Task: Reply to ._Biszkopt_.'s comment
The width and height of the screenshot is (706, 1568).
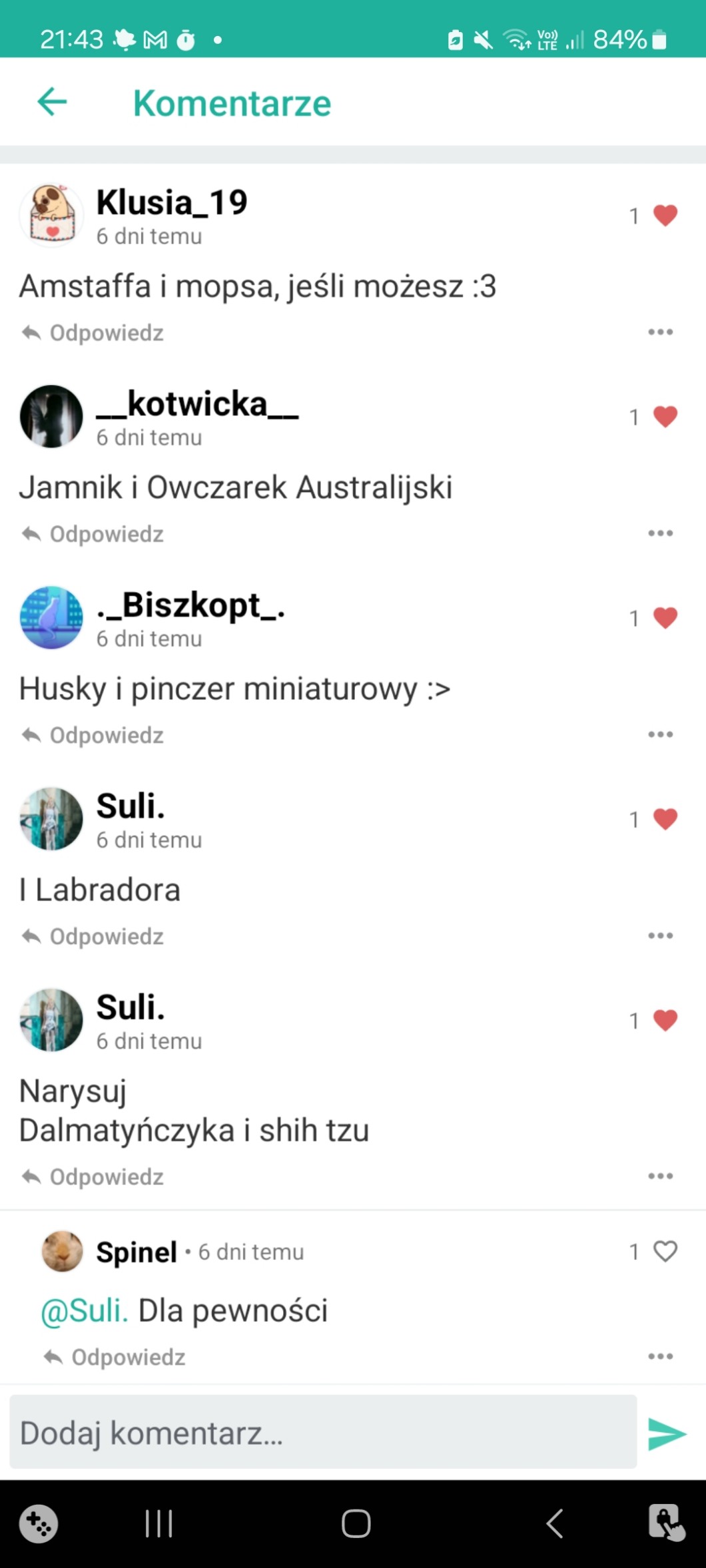Action: pos(93,735)
